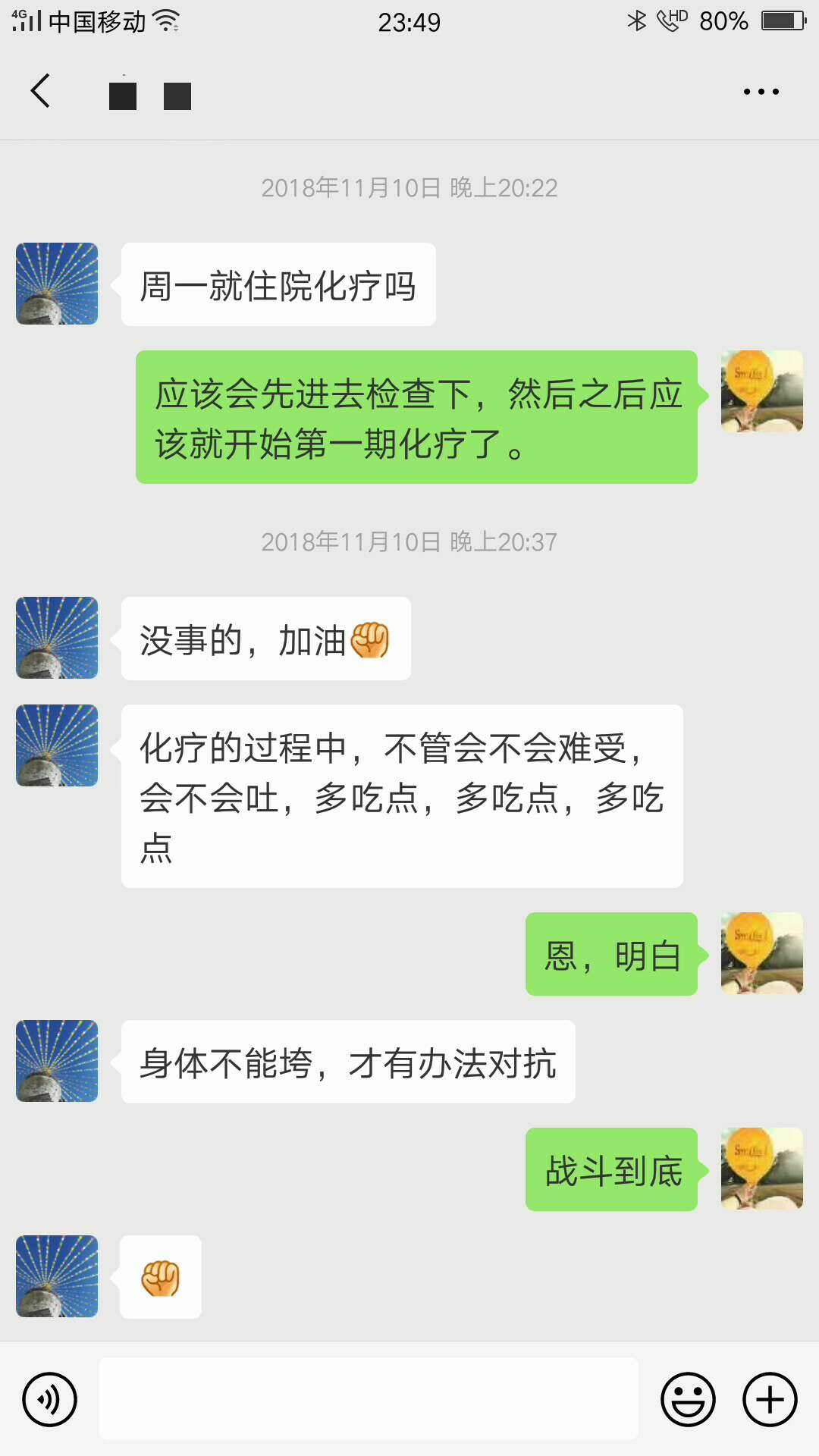Screen dimensions: 819x1456
Task: Open your own avatar beside 战斗到底
Action: tap(761, 1169)
